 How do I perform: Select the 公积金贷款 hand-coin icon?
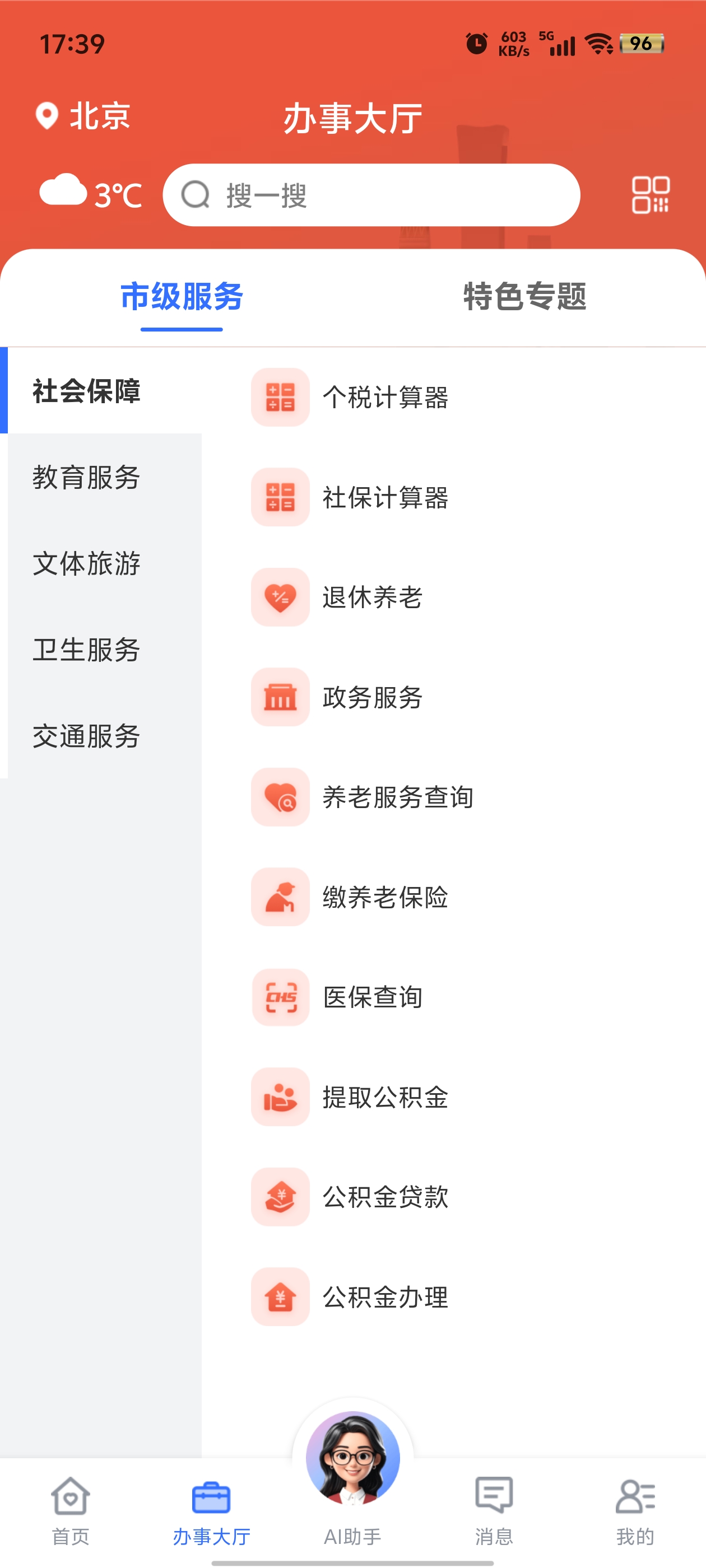(x=280, y=1198)
